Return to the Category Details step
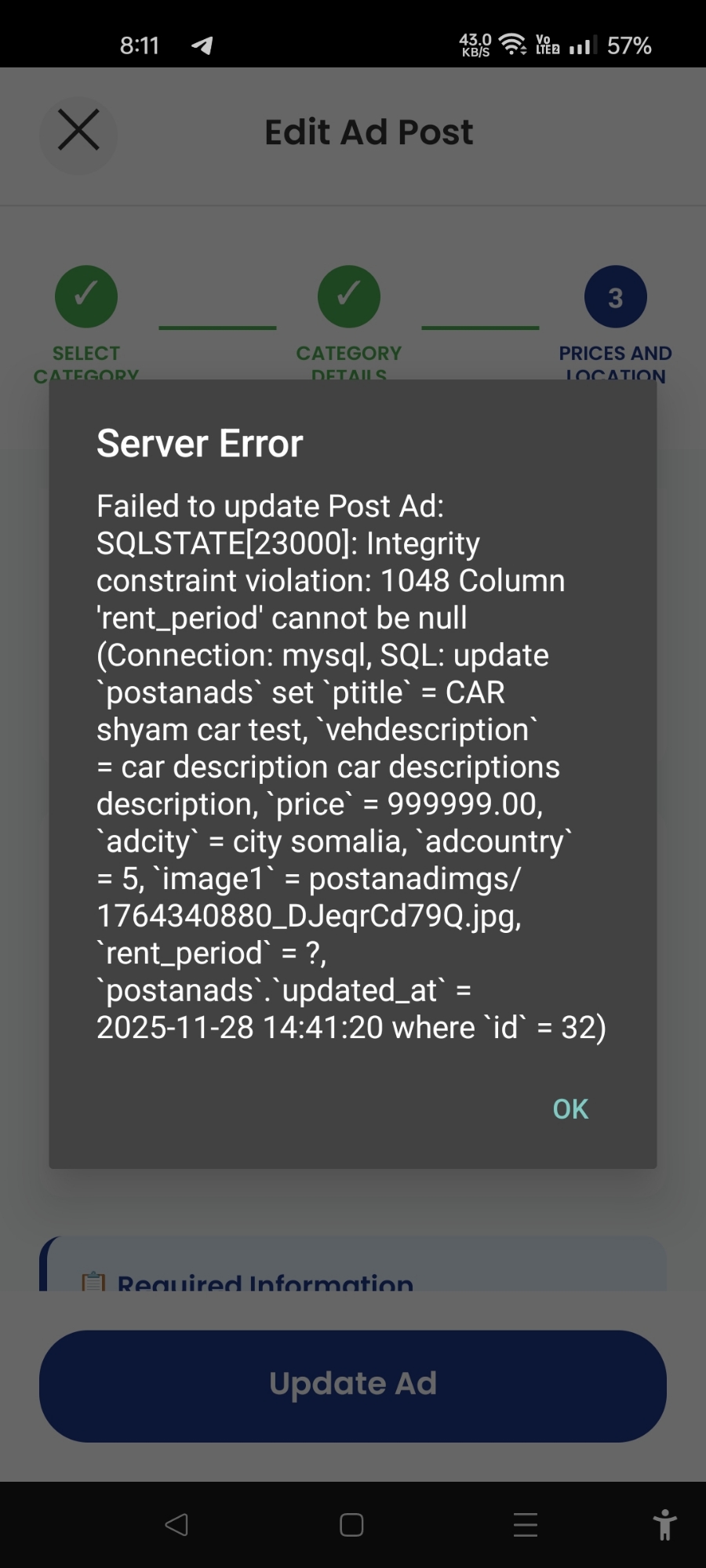The width and height of the screenshot is (706, 1568). 349,298
